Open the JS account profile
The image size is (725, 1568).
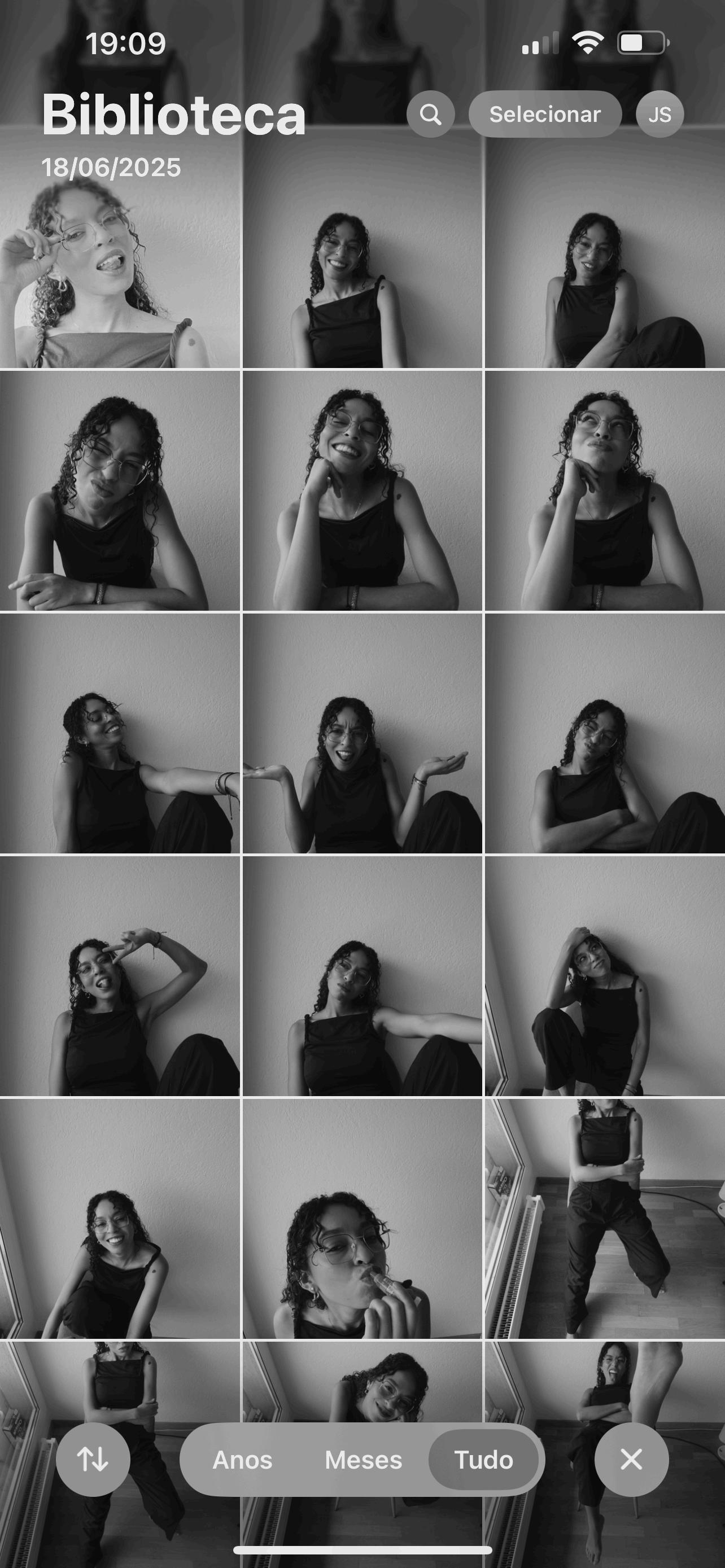[x=660, y=115]
